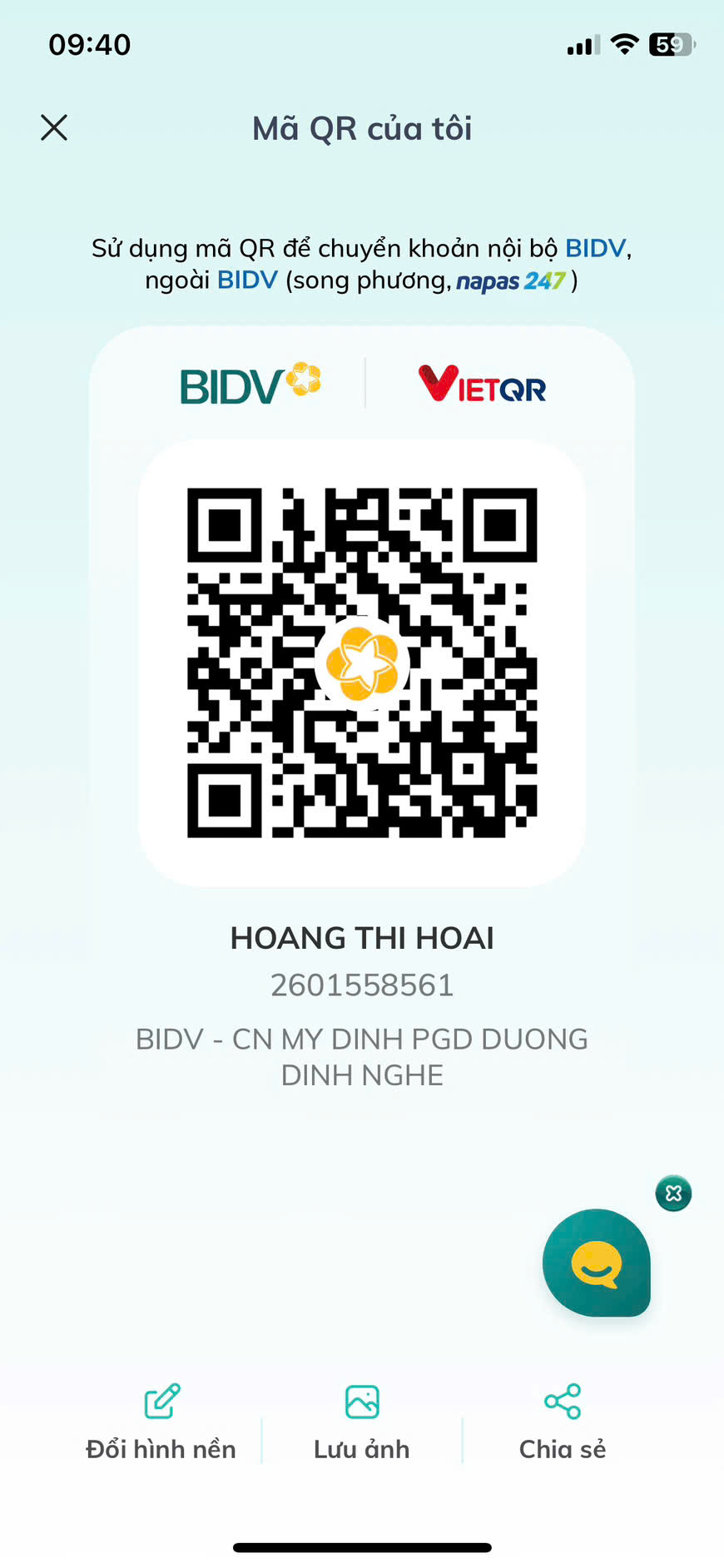Open the chat assistant floating button
Viewport: 724px width, 1568px height.
[596, 1263]
